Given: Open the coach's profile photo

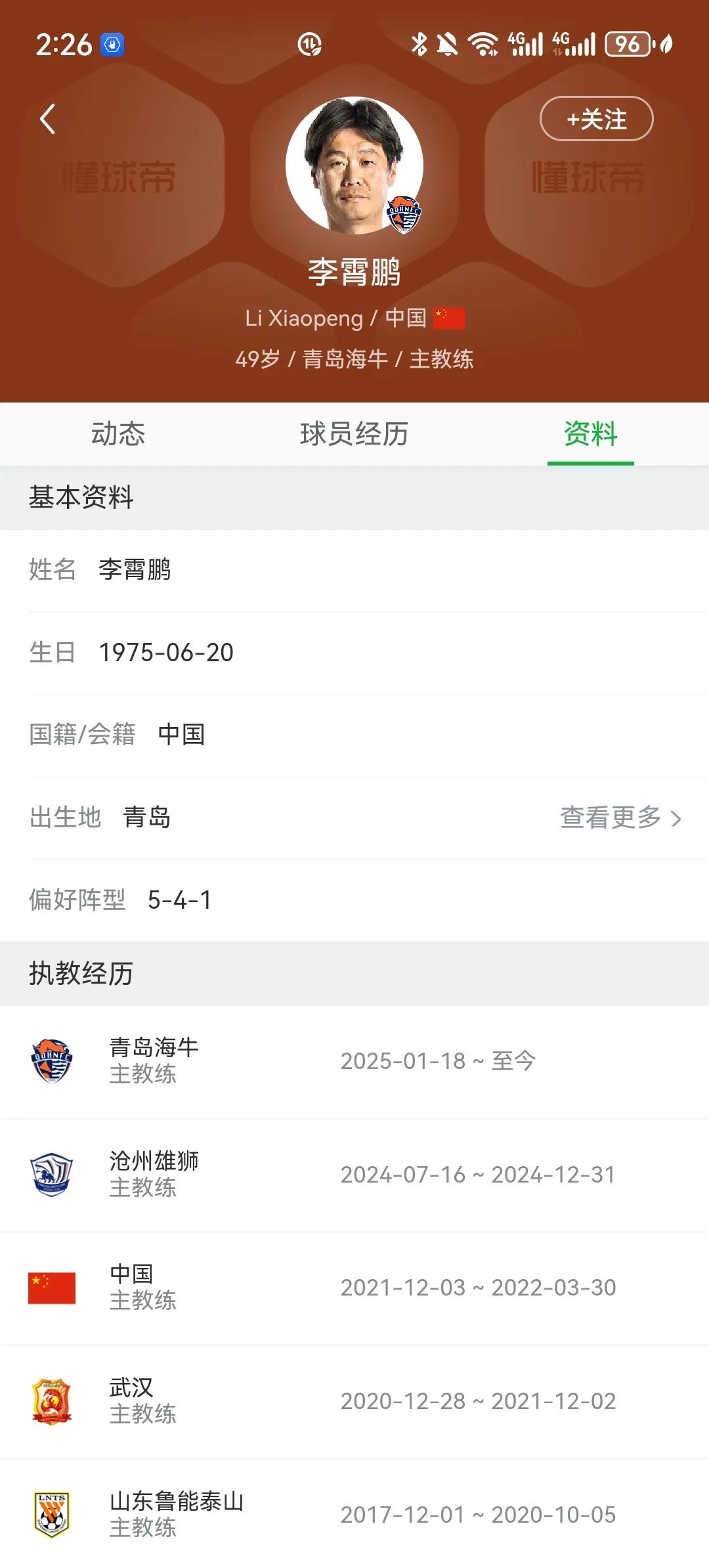Looking at the screenshot, I should click(x=354, y=165).
